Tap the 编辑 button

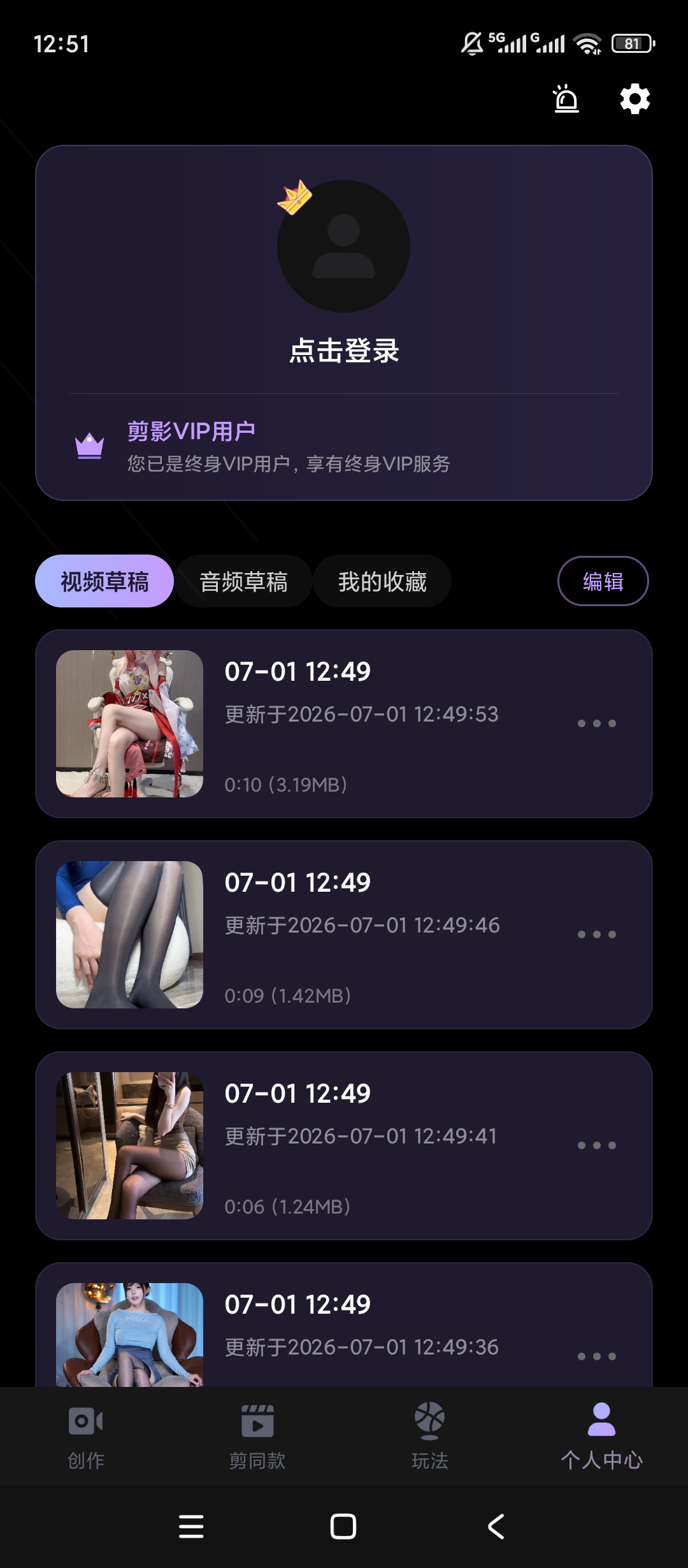click(x=603, y=581)
